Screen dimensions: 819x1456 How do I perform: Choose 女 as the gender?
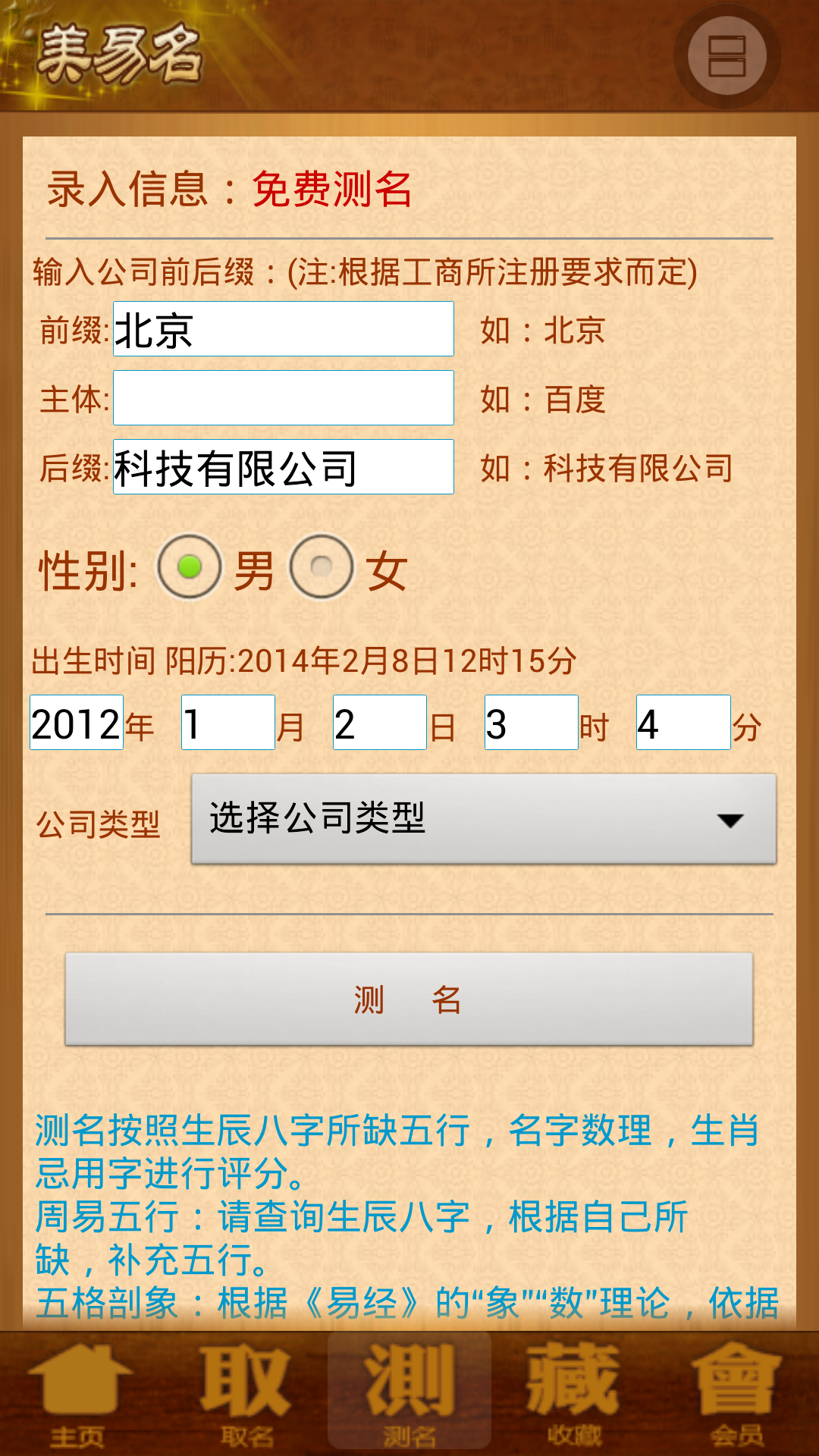322,567
